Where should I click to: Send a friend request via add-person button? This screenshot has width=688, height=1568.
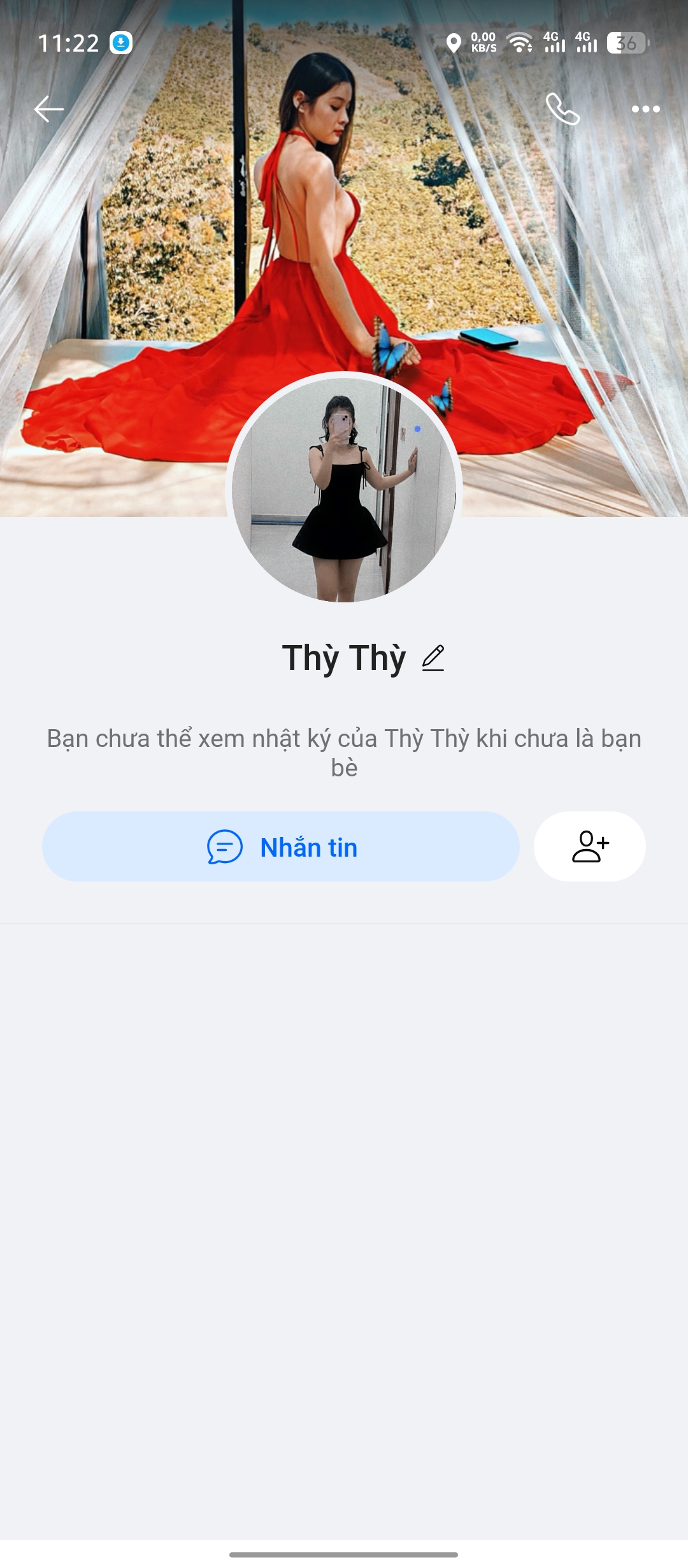pos(590,846)
